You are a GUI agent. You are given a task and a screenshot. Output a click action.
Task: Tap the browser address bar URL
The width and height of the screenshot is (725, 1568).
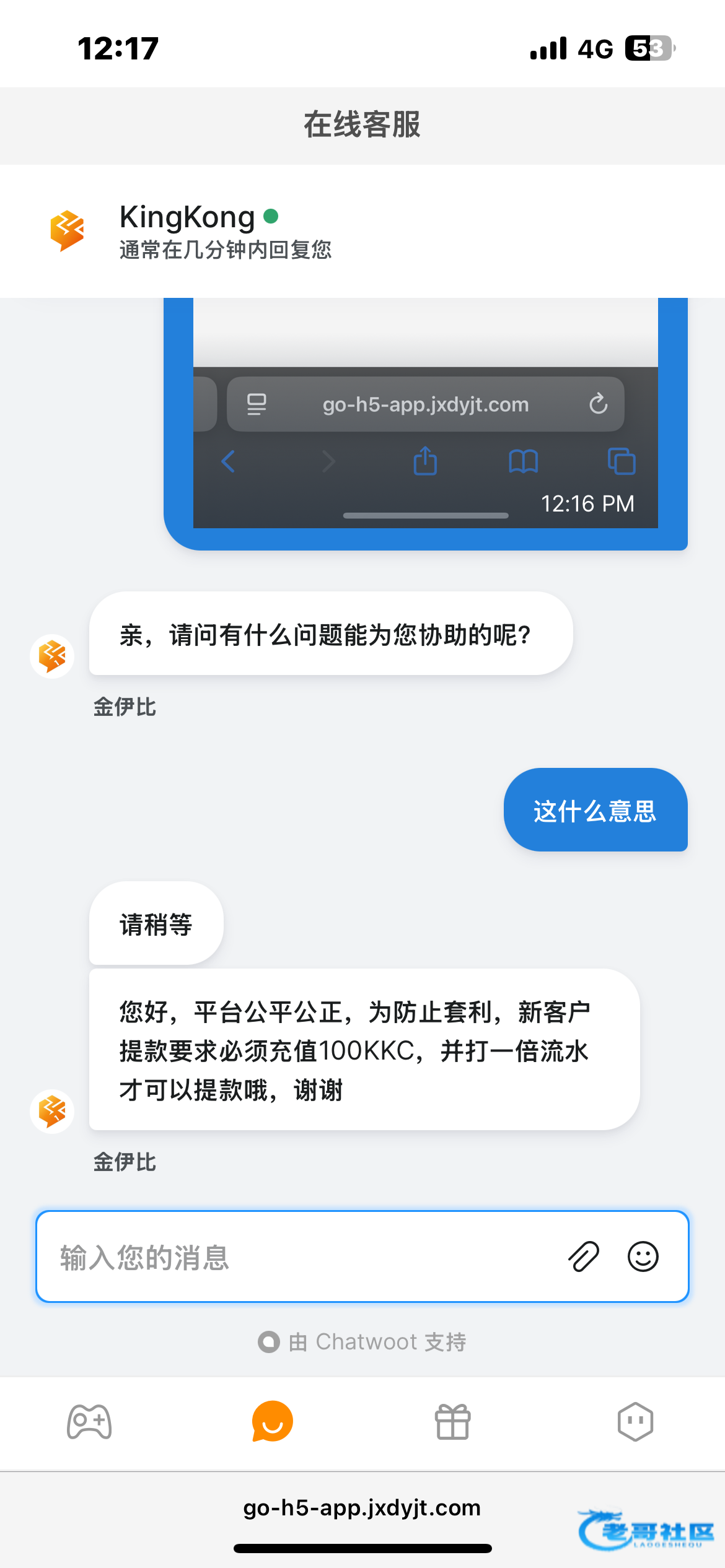coord(362,1507)
